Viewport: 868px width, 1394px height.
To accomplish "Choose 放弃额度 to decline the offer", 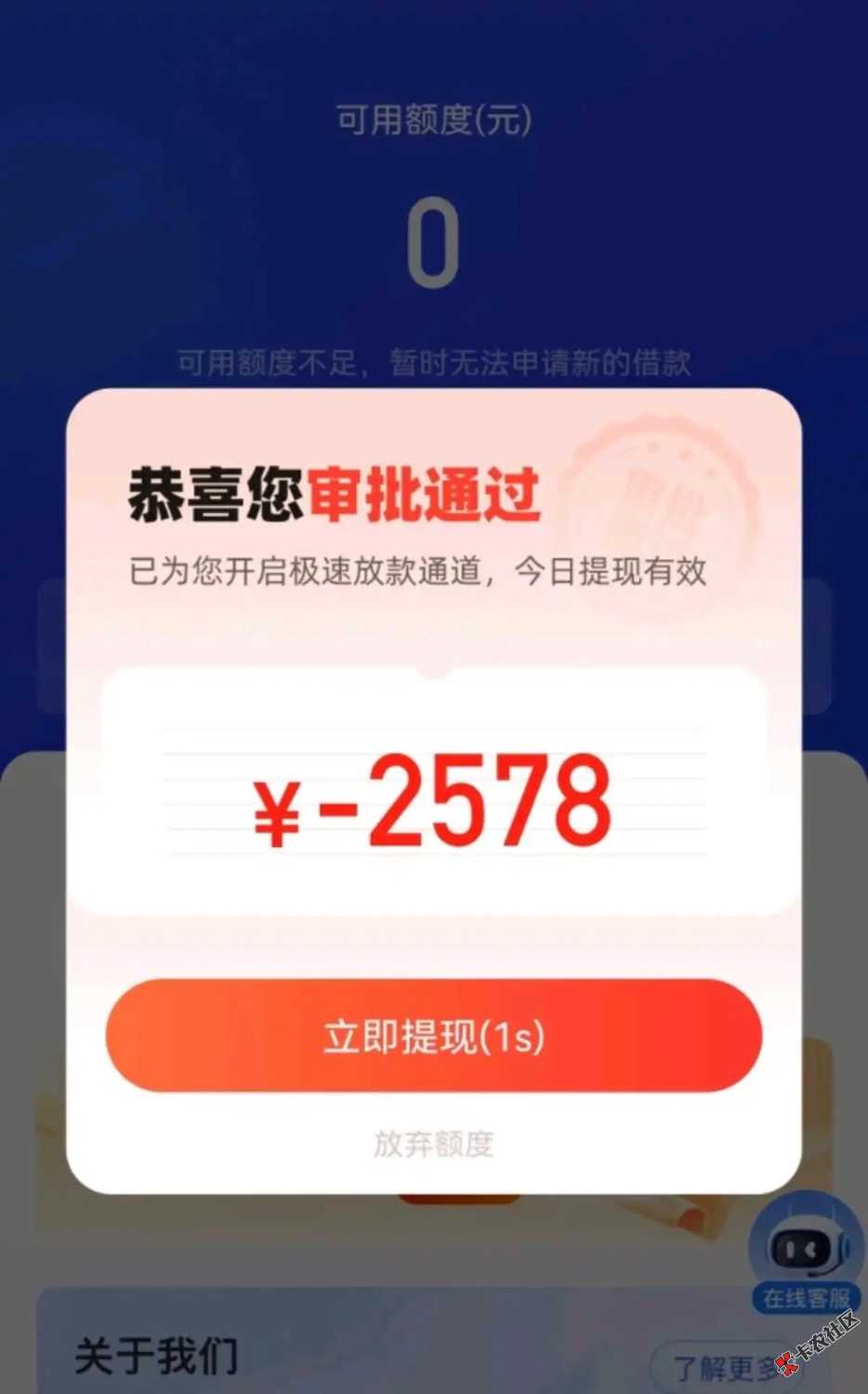I will coord(433,1143).
